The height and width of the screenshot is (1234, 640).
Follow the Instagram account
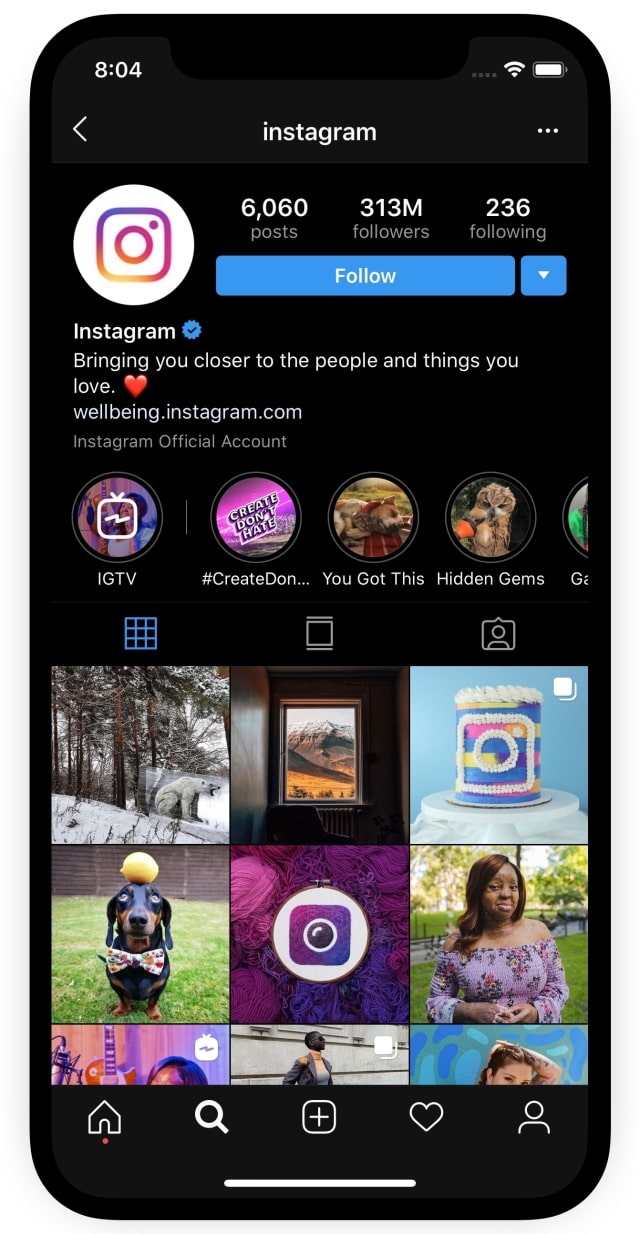point(365,276)
